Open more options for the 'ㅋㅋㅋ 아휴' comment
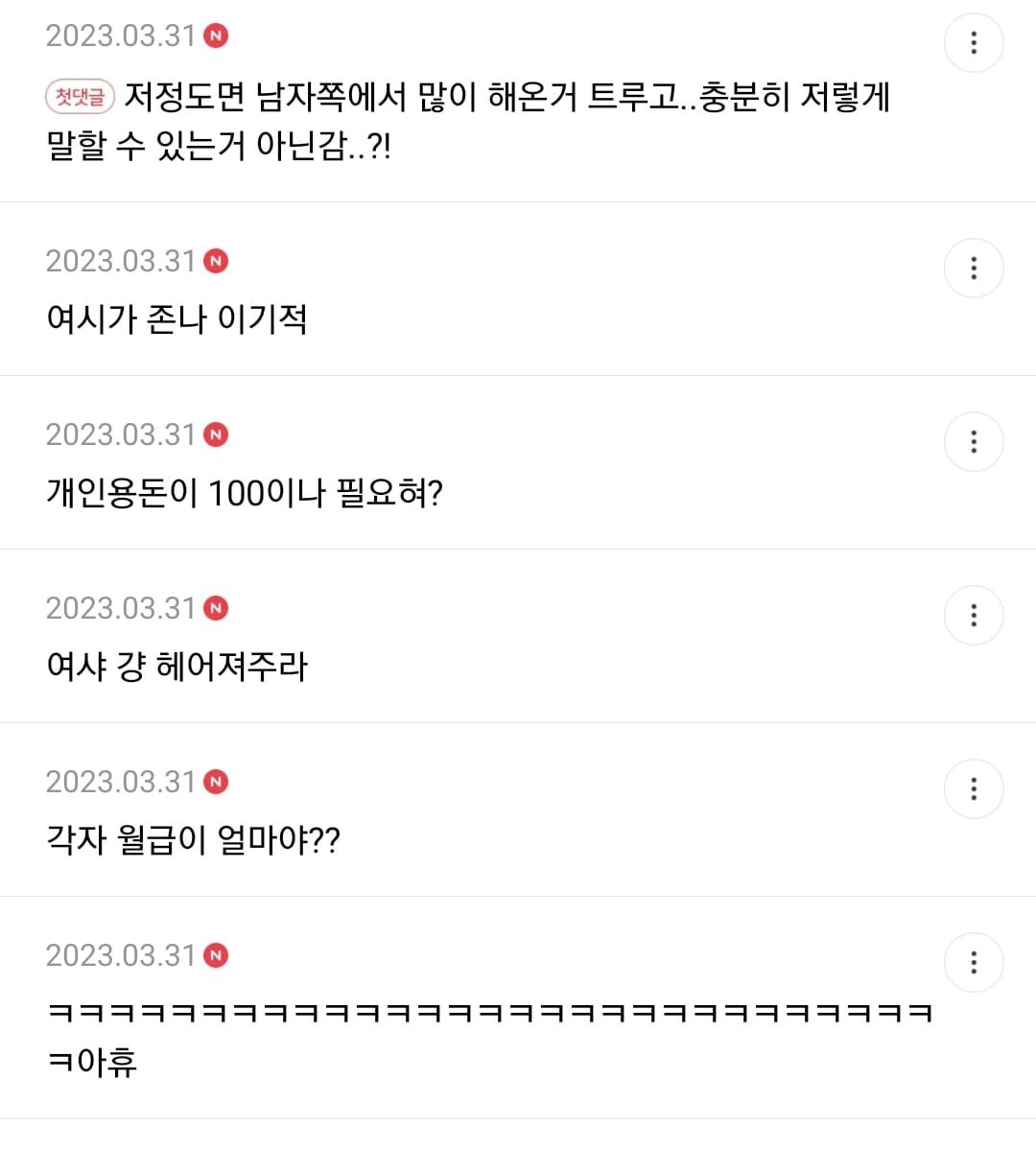 tap(974, 963)
